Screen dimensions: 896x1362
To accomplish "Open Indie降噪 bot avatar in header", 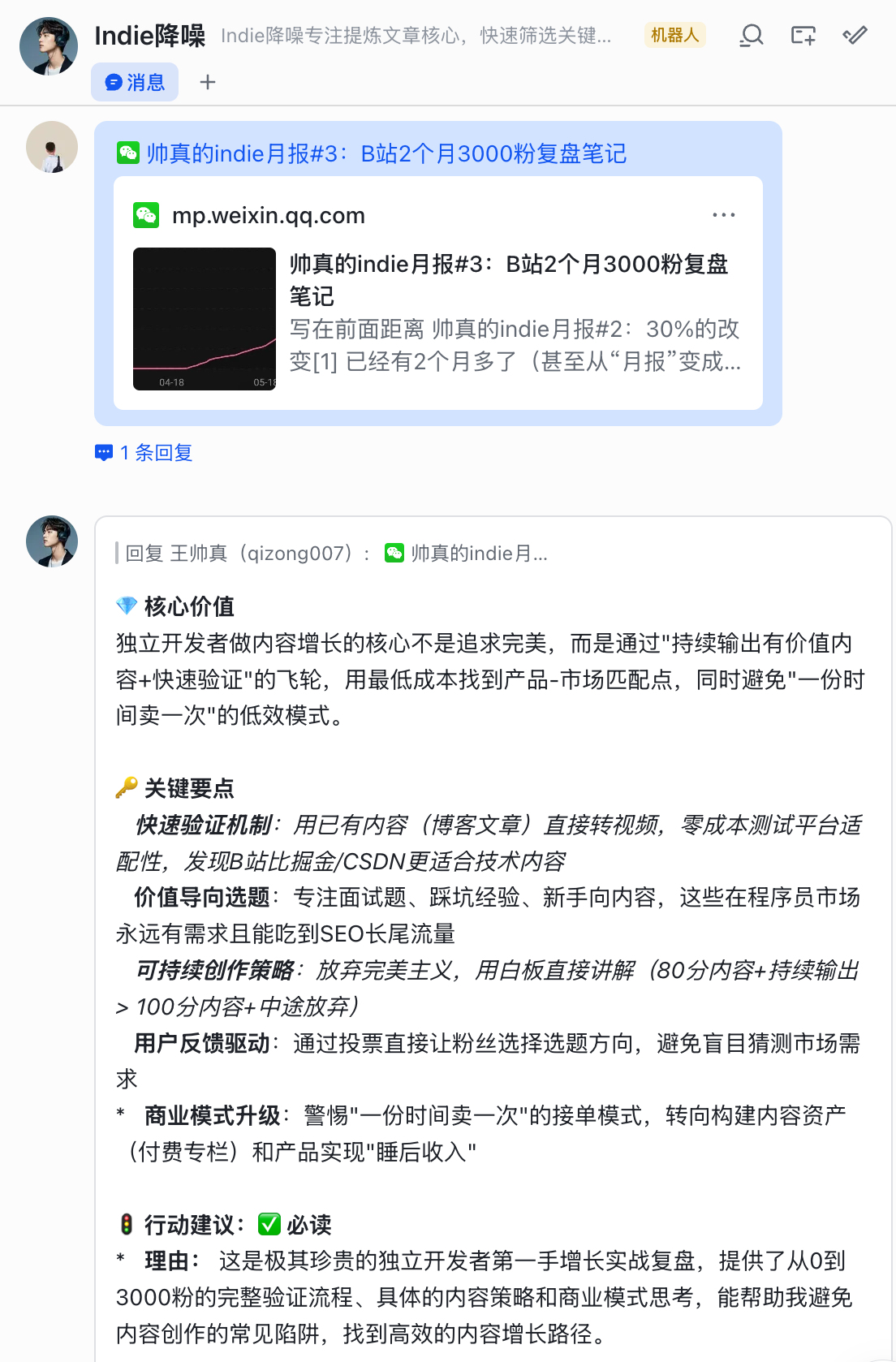I will 49,46.
